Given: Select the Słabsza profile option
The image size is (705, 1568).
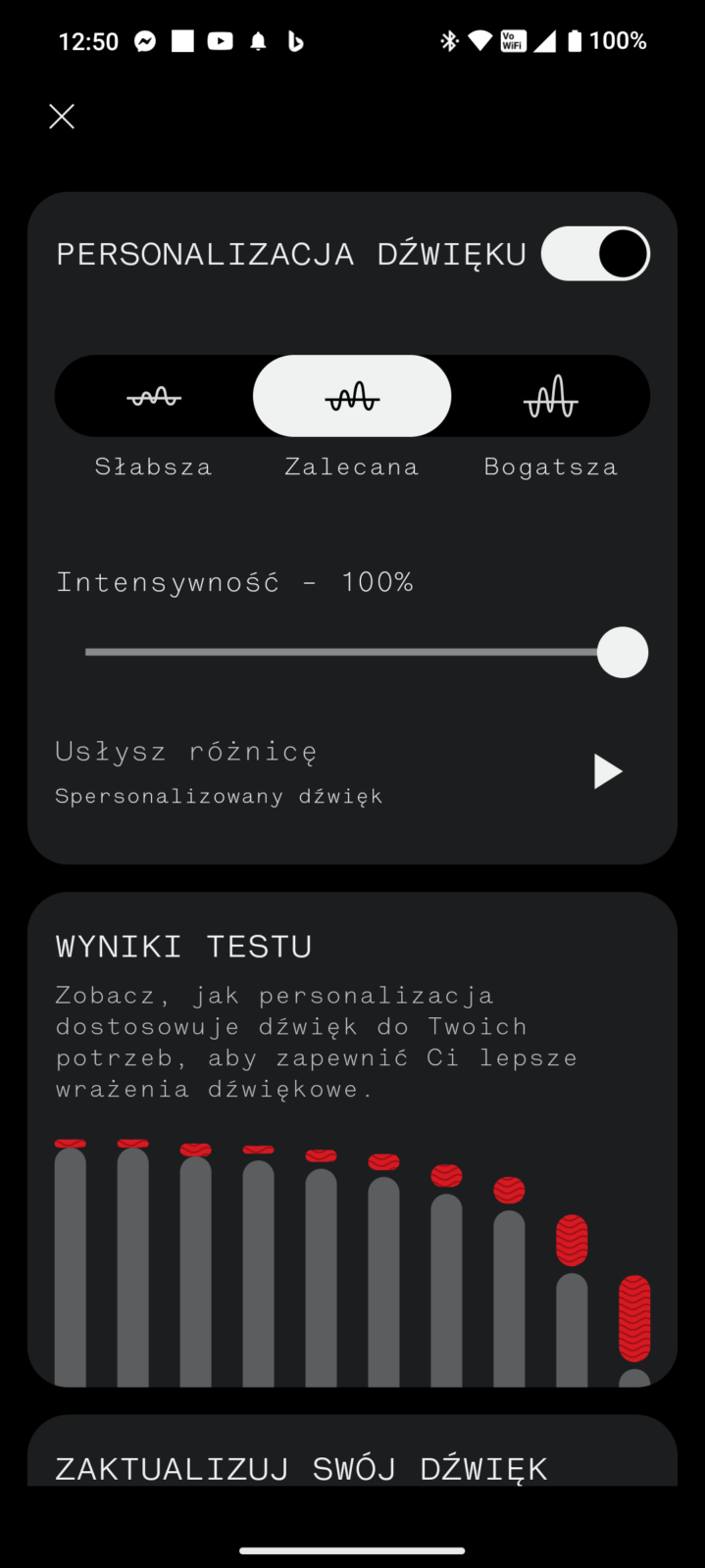Looking at the screenshot, I should pos(154,397).
